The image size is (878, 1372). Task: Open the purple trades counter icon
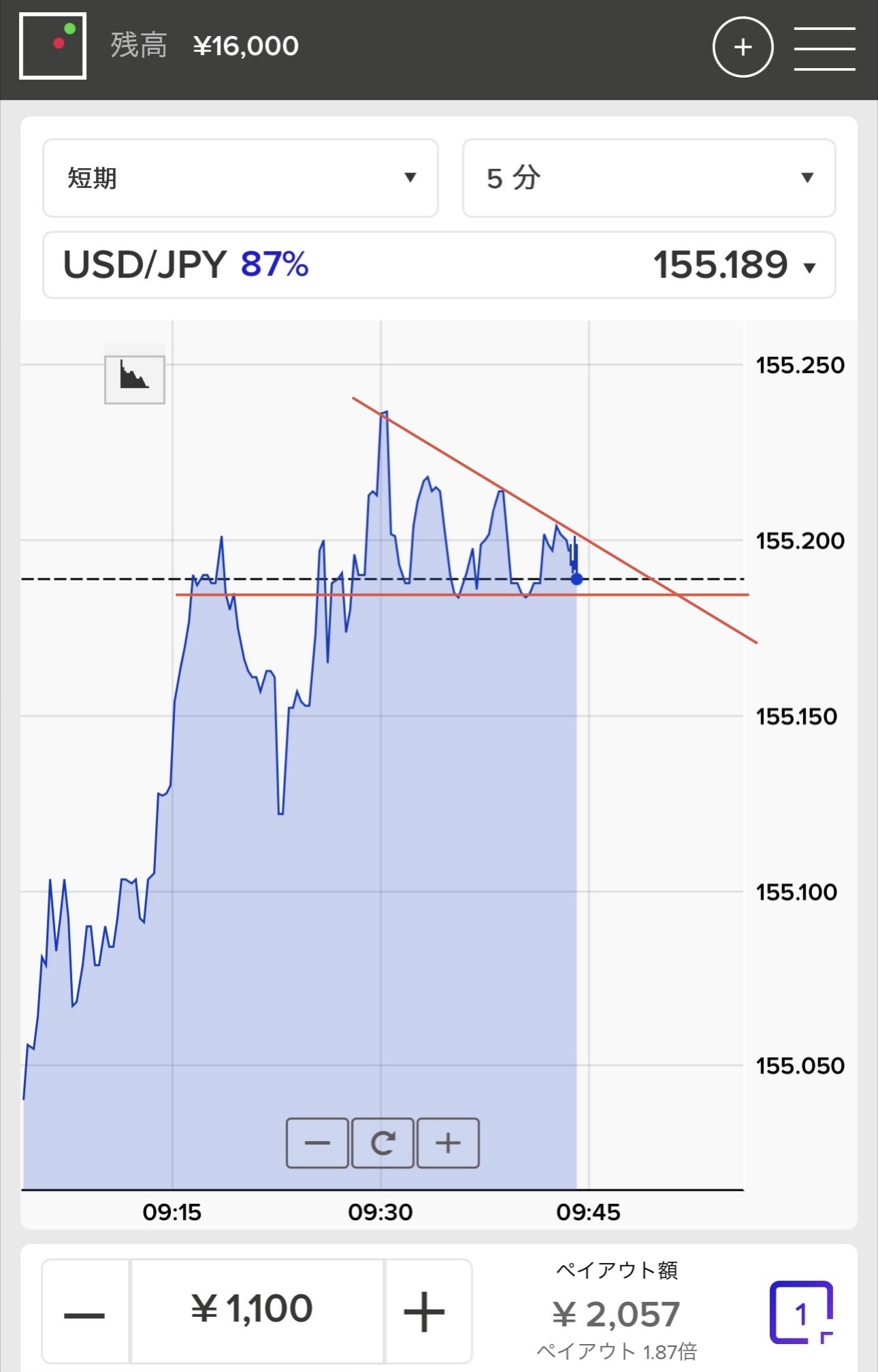pyautogui.click(x=801, y=1313)
